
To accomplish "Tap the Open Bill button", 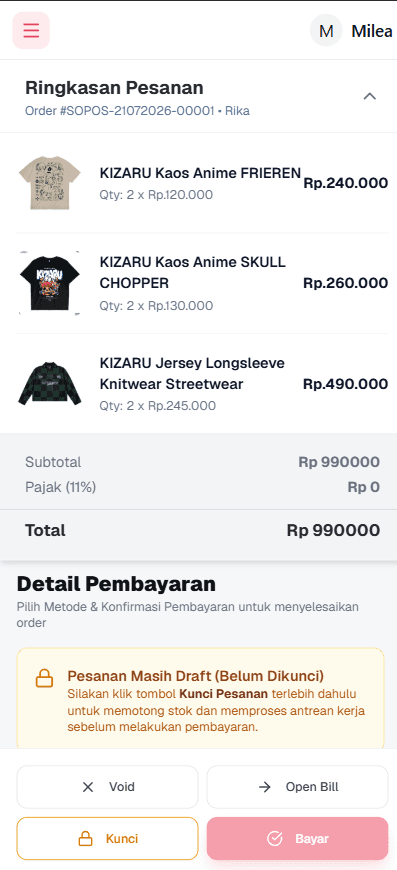I will coord(298,787).
